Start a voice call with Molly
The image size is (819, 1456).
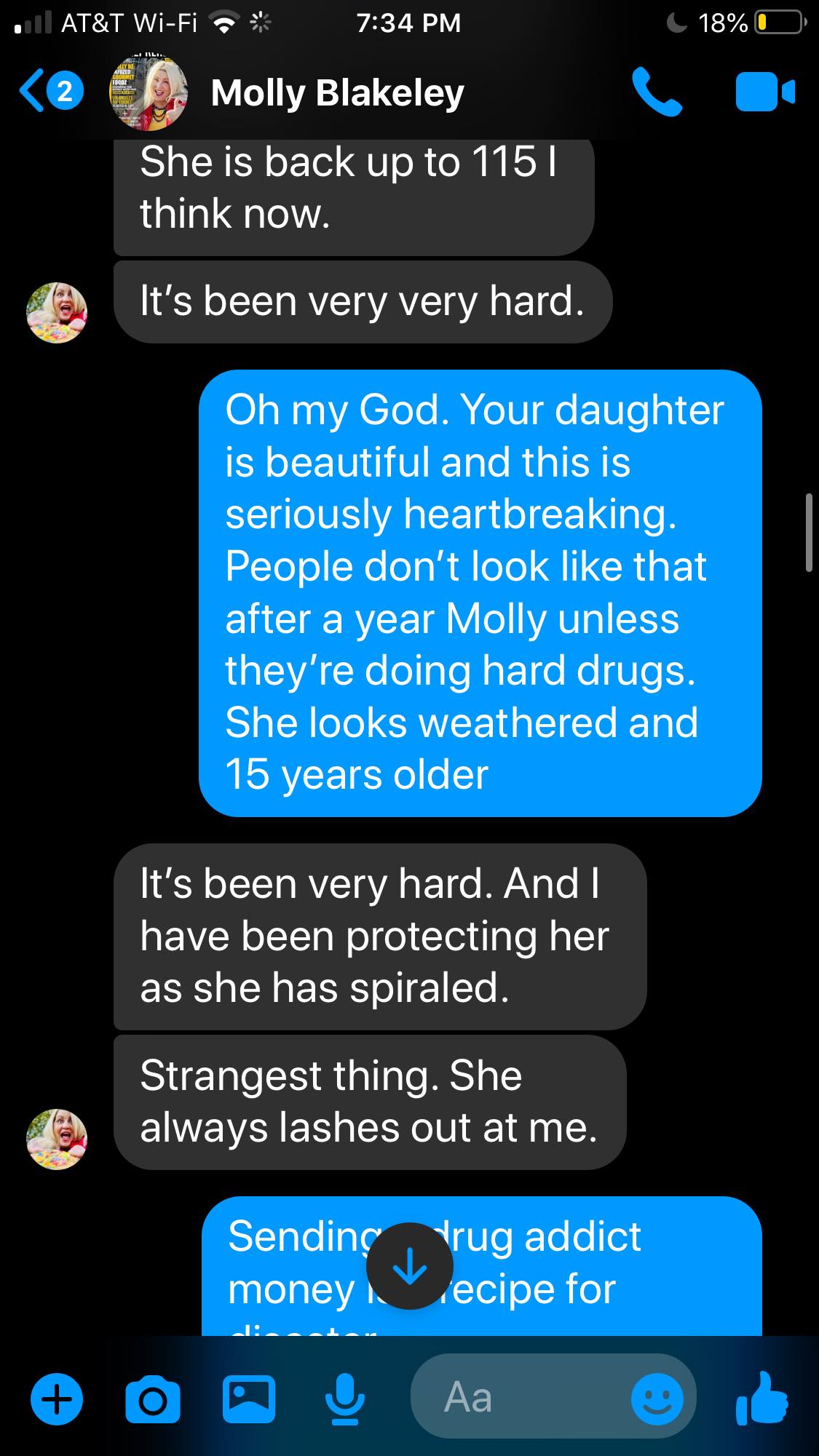pyautogui.click(x=657, y=92)
